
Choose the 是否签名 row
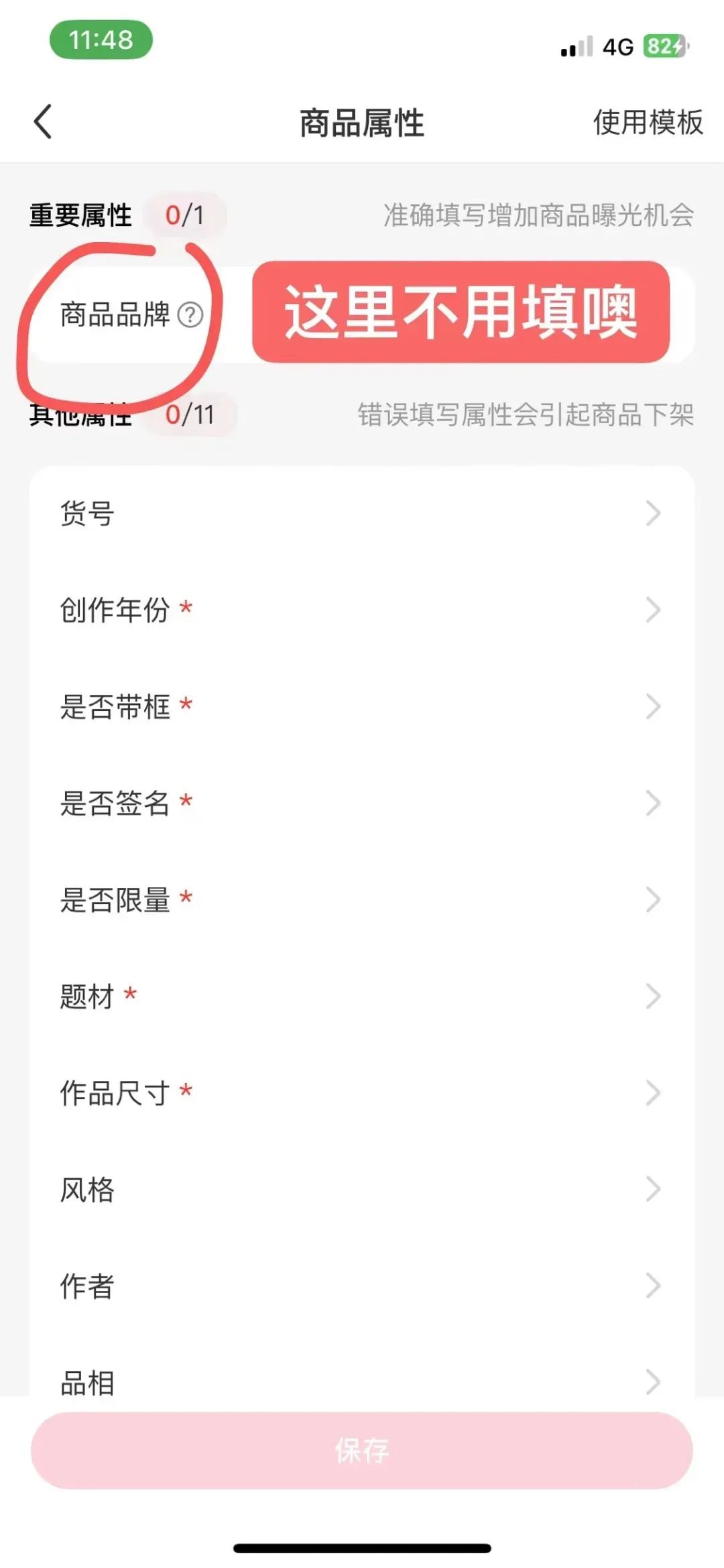(x=362, y=803)
